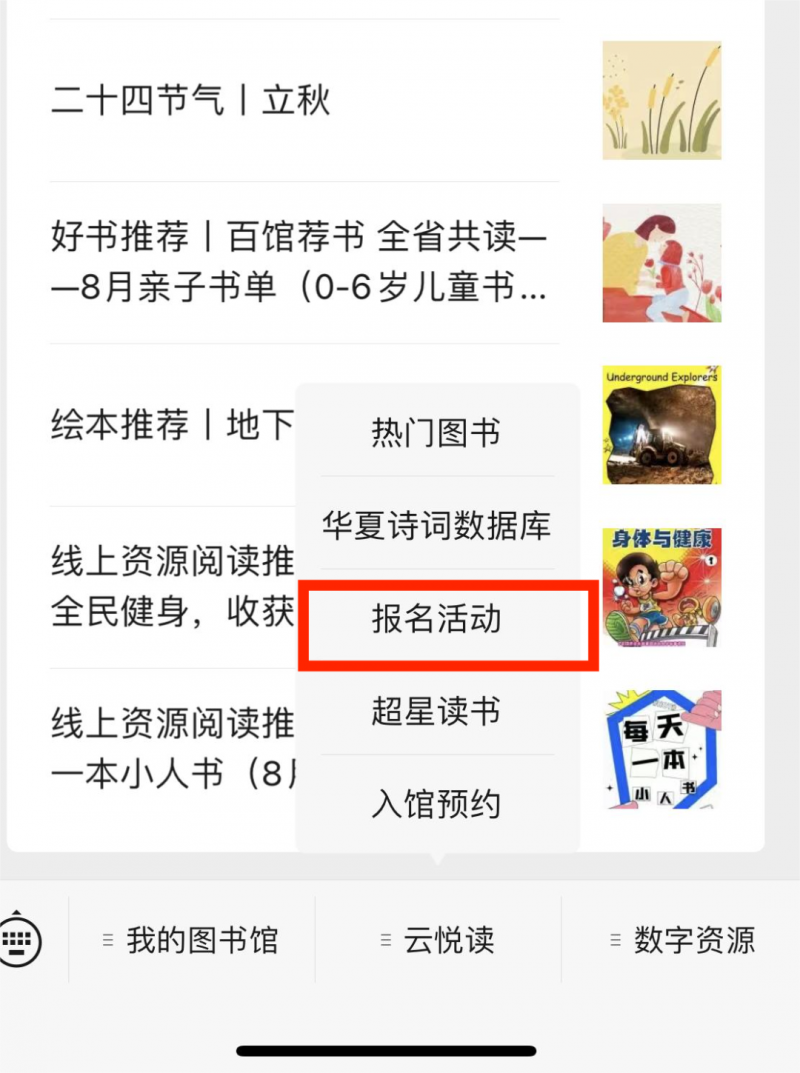The height and width of the screenshot is (1073, 800).
Task: Open article about 全民健身
Action: click(x=170, y=587)
